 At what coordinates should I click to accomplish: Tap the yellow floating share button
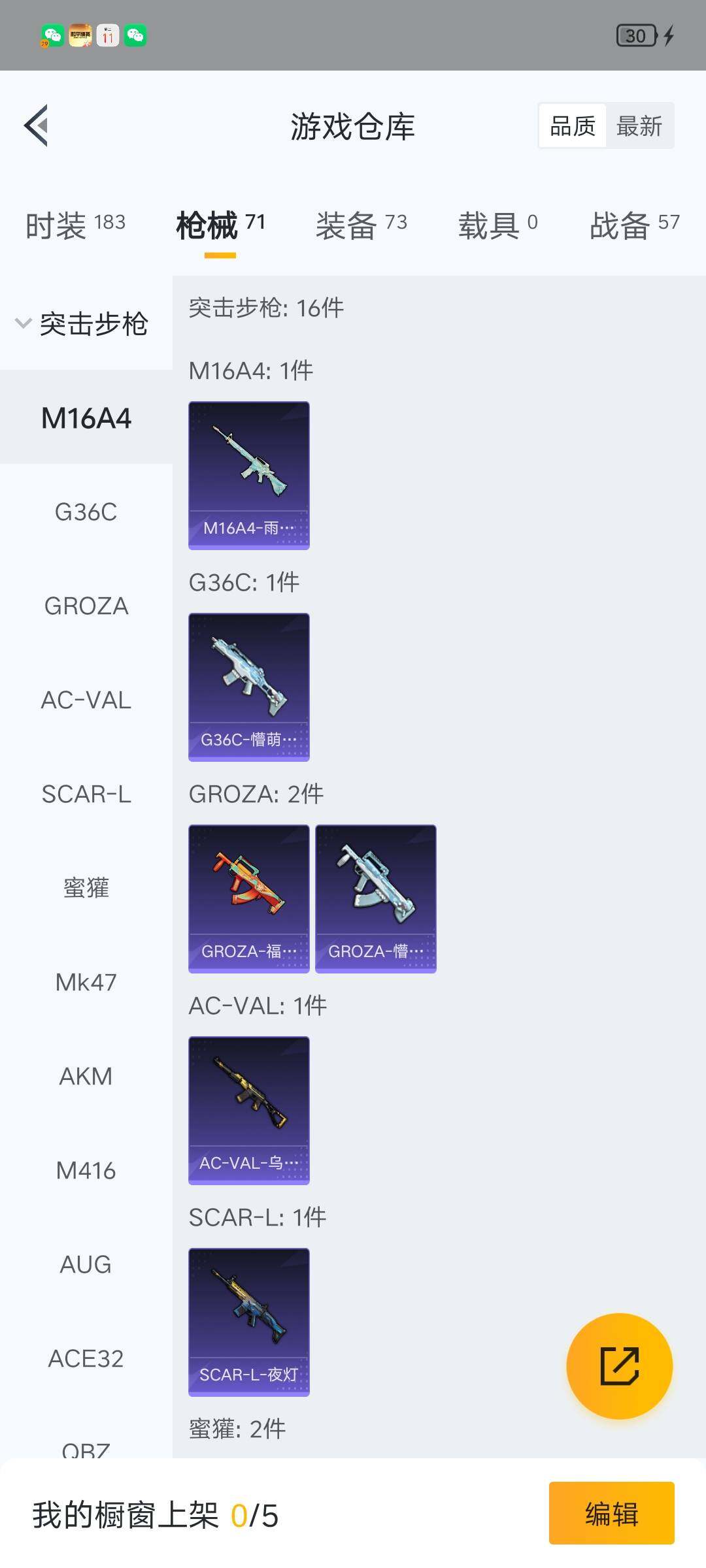(619, 1366)
